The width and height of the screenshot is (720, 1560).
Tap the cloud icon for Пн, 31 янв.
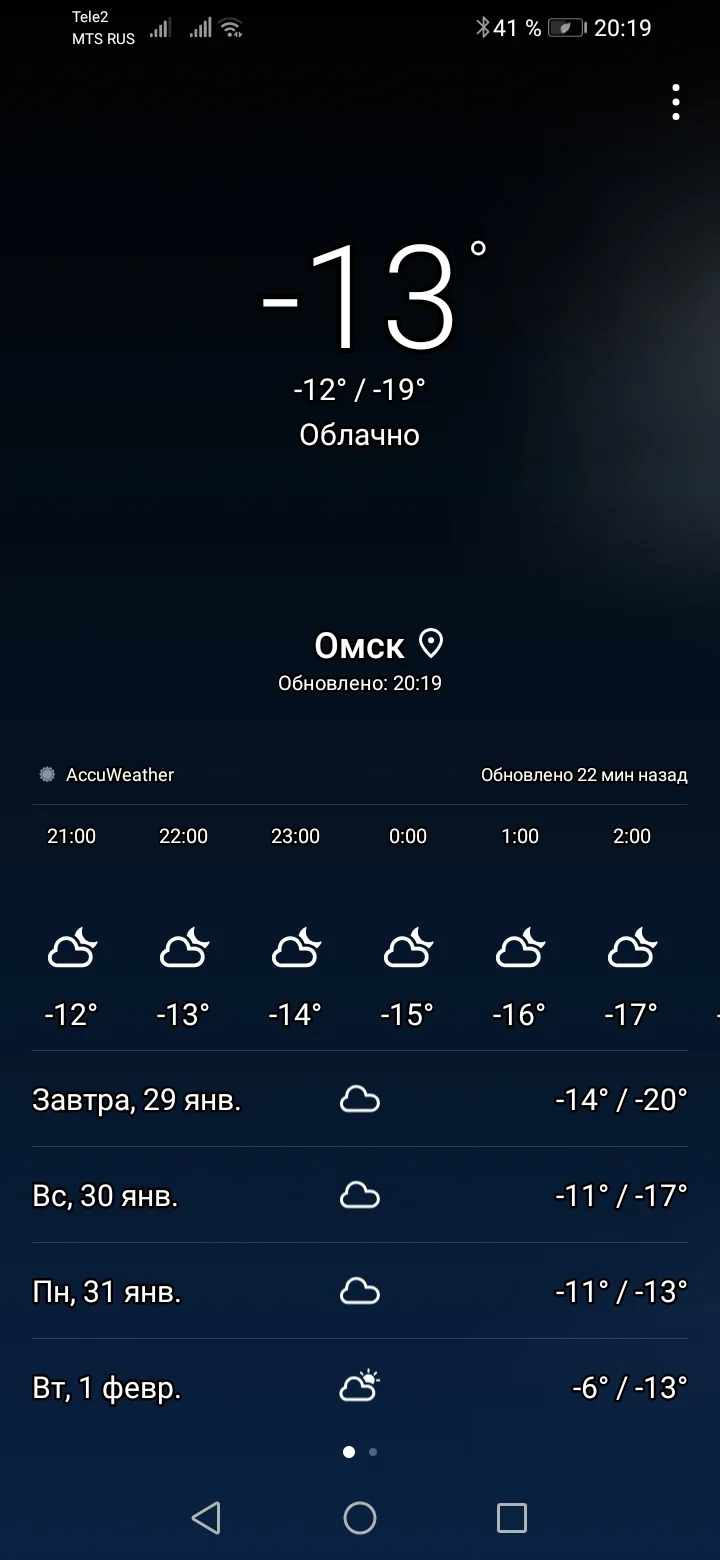[360, 1291]
